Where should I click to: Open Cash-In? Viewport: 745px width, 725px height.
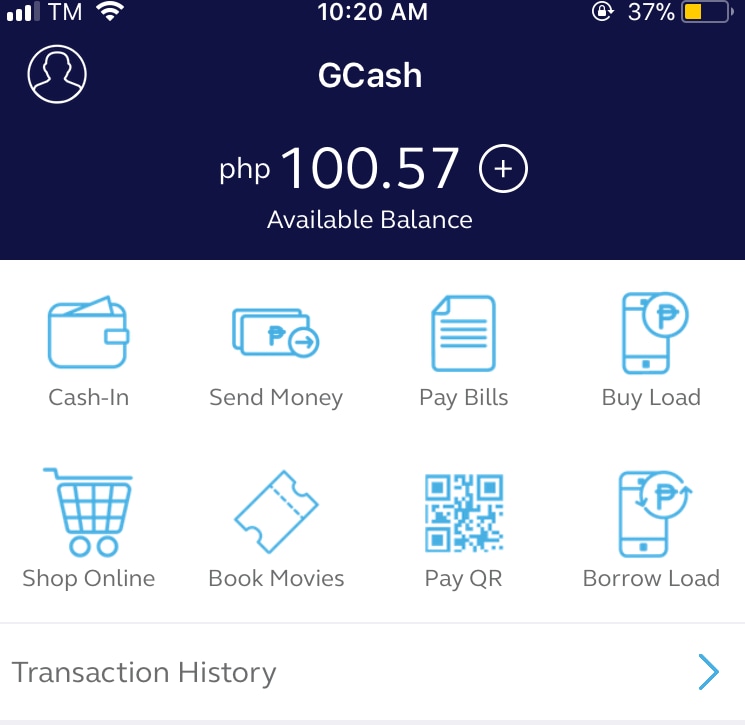point(88,352)
